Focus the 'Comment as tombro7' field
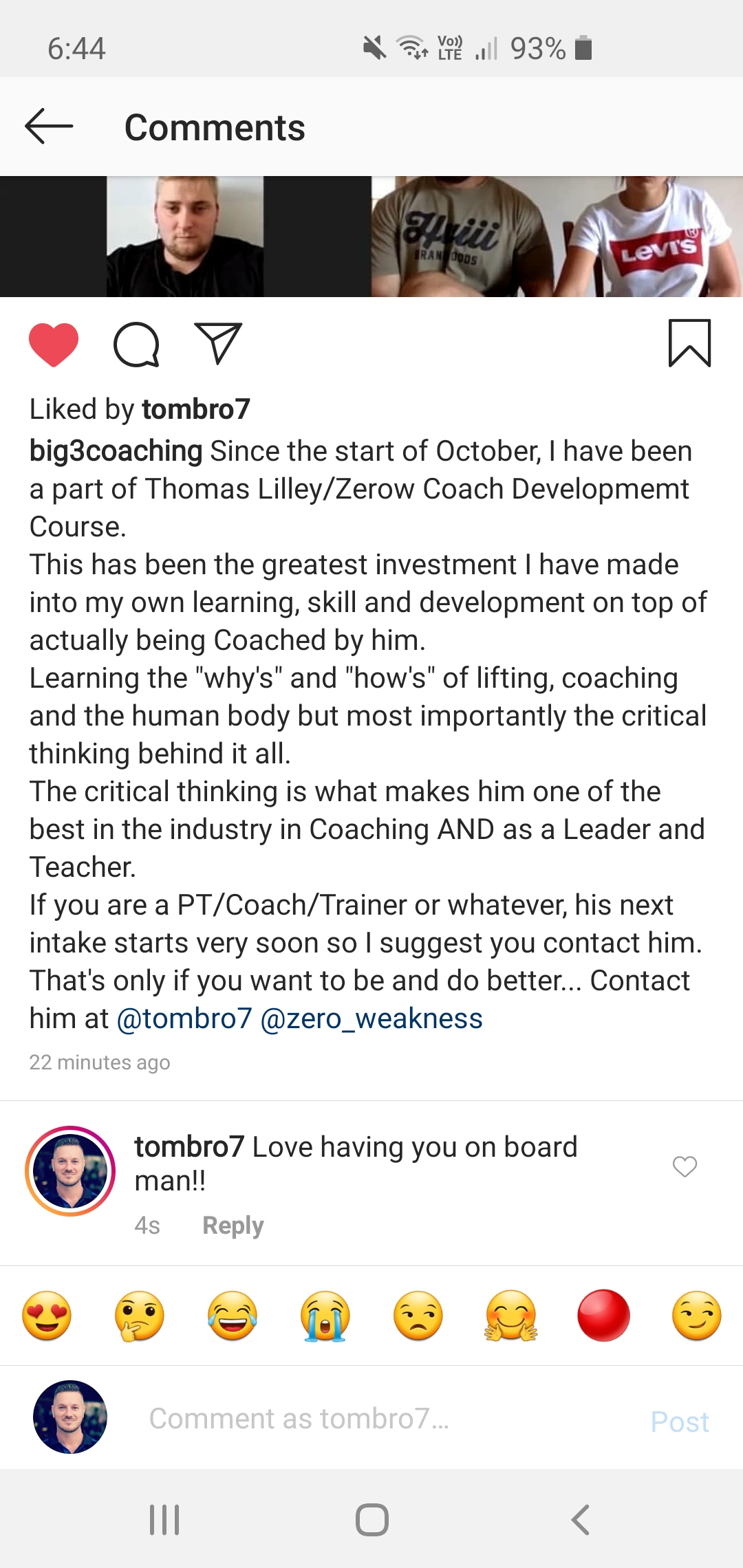The image size is (743, 1568). click(x=371, y=1419)
